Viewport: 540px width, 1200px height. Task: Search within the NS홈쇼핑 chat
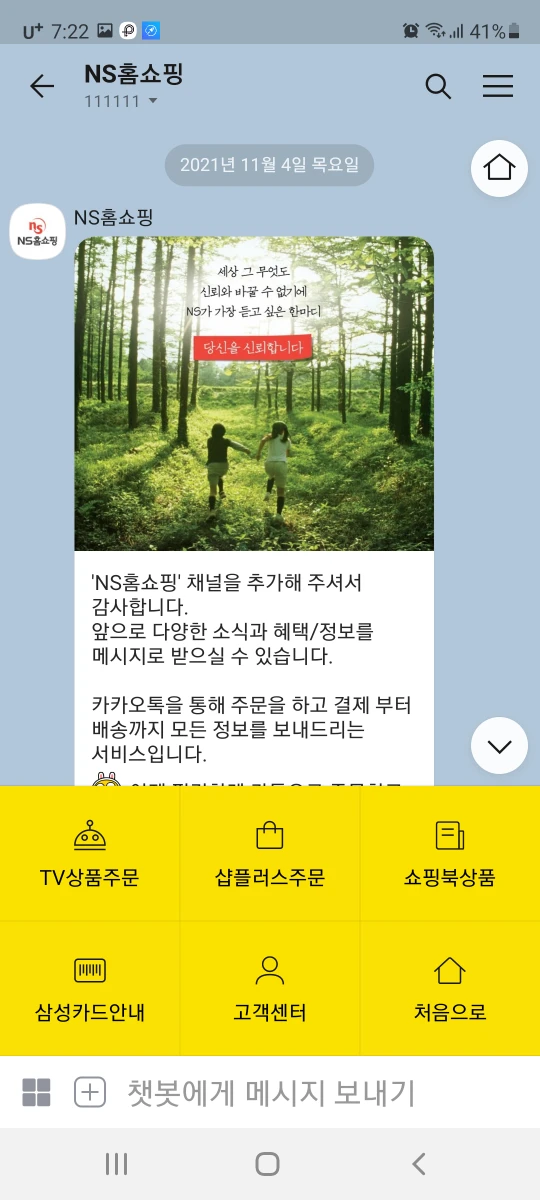pos(438,87)
